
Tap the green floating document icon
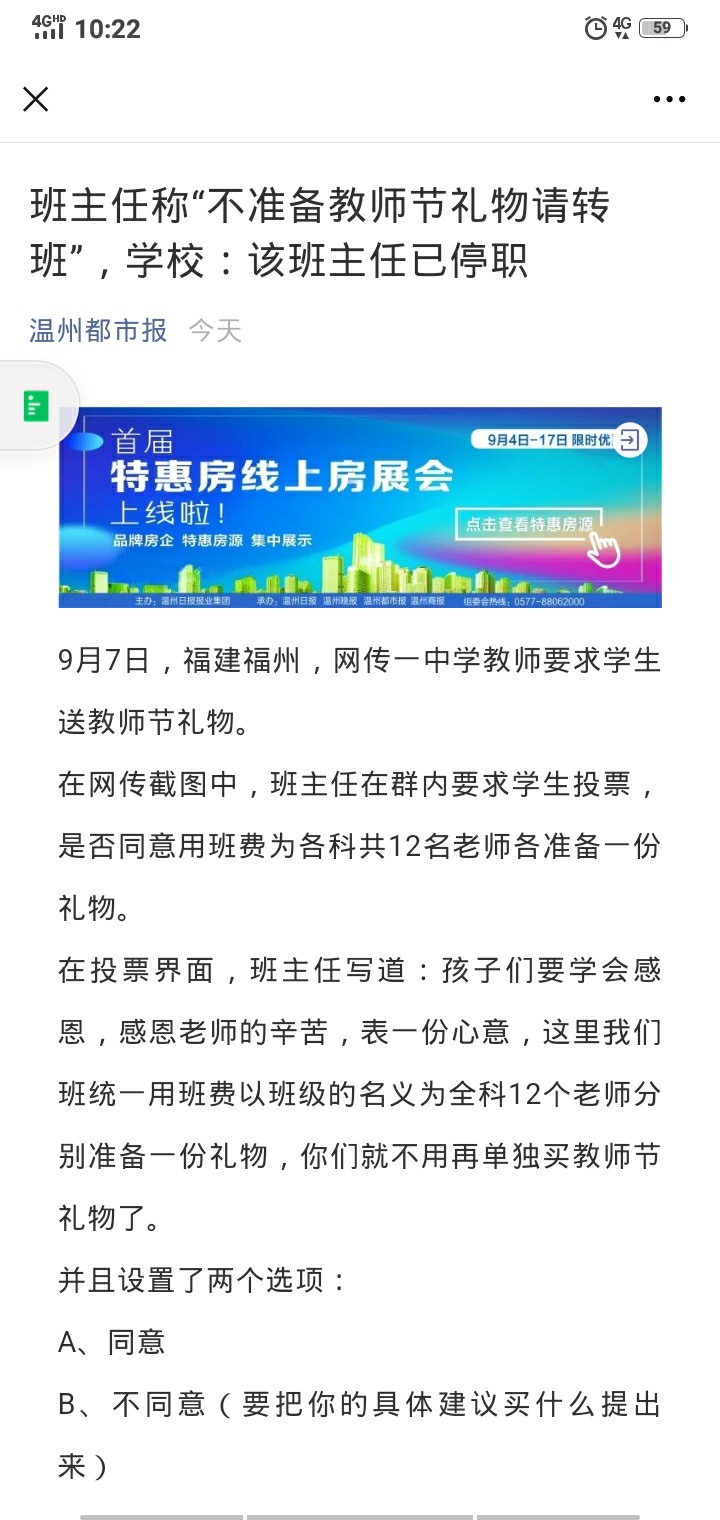pos(36,406)
